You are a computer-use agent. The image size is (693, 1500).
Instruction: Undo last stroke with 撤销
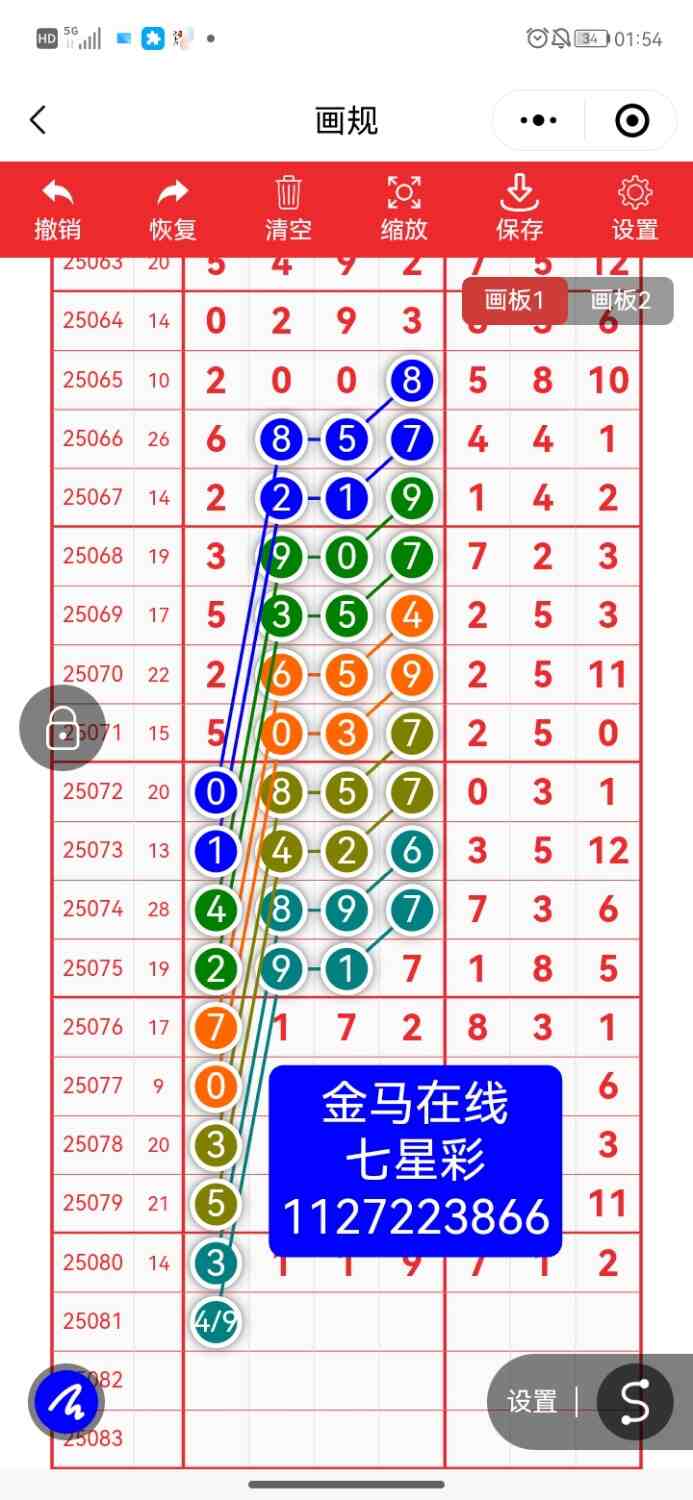click(58, 209)
